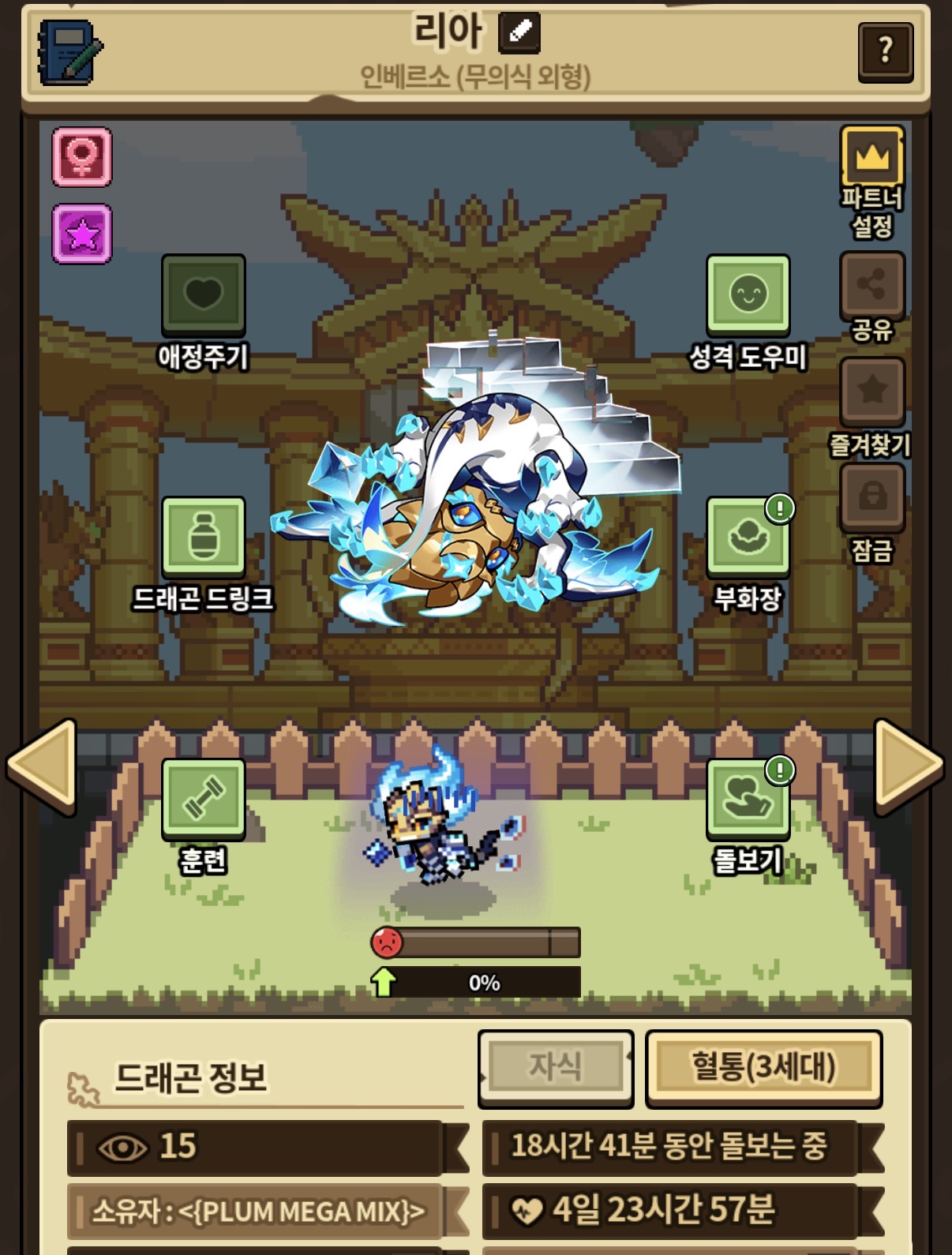Go to previous dragon with left arrow

tap(43, 765)
